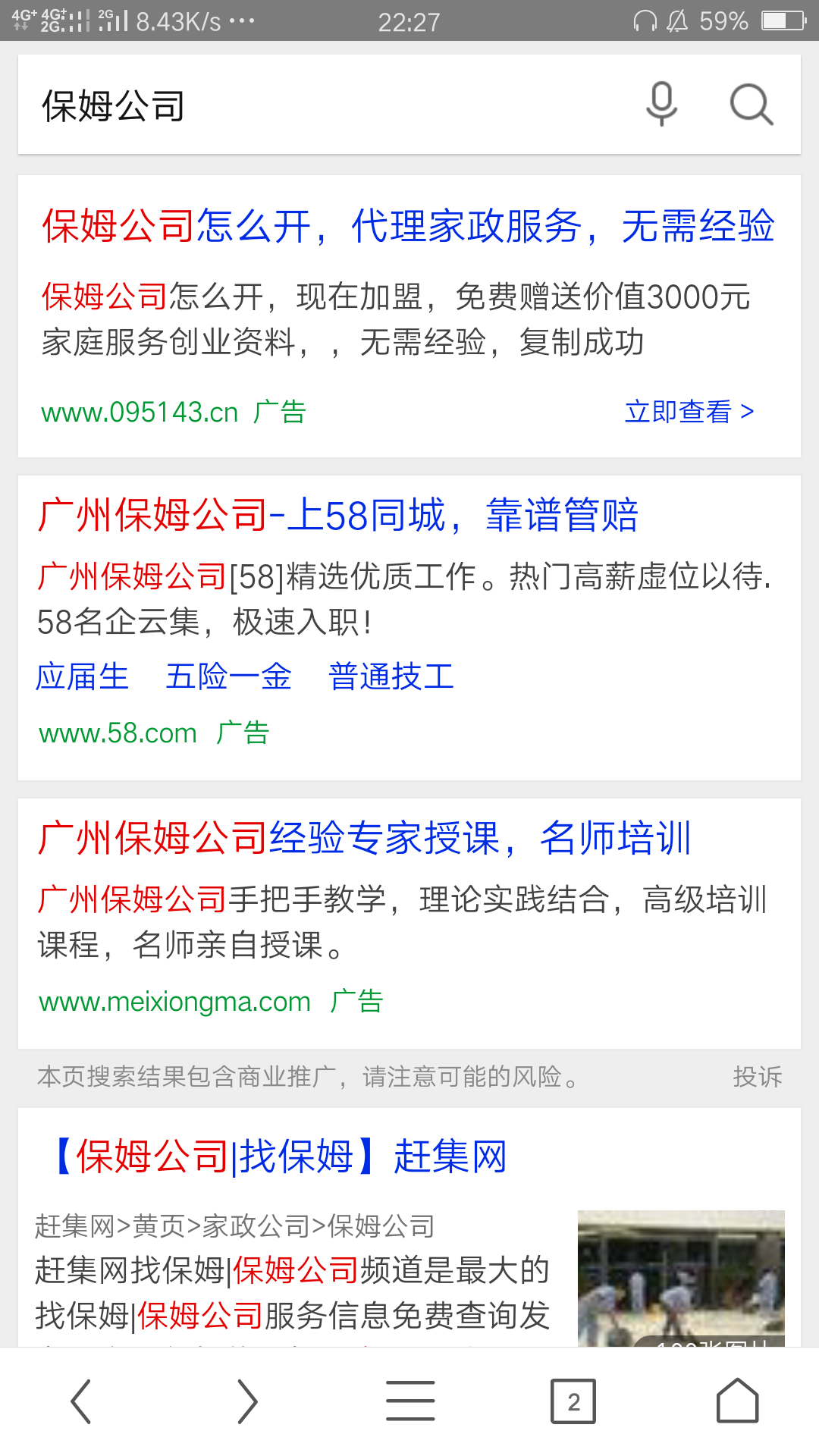
Task: Show the open tabs switcher
Action: tap(573, 1401)
